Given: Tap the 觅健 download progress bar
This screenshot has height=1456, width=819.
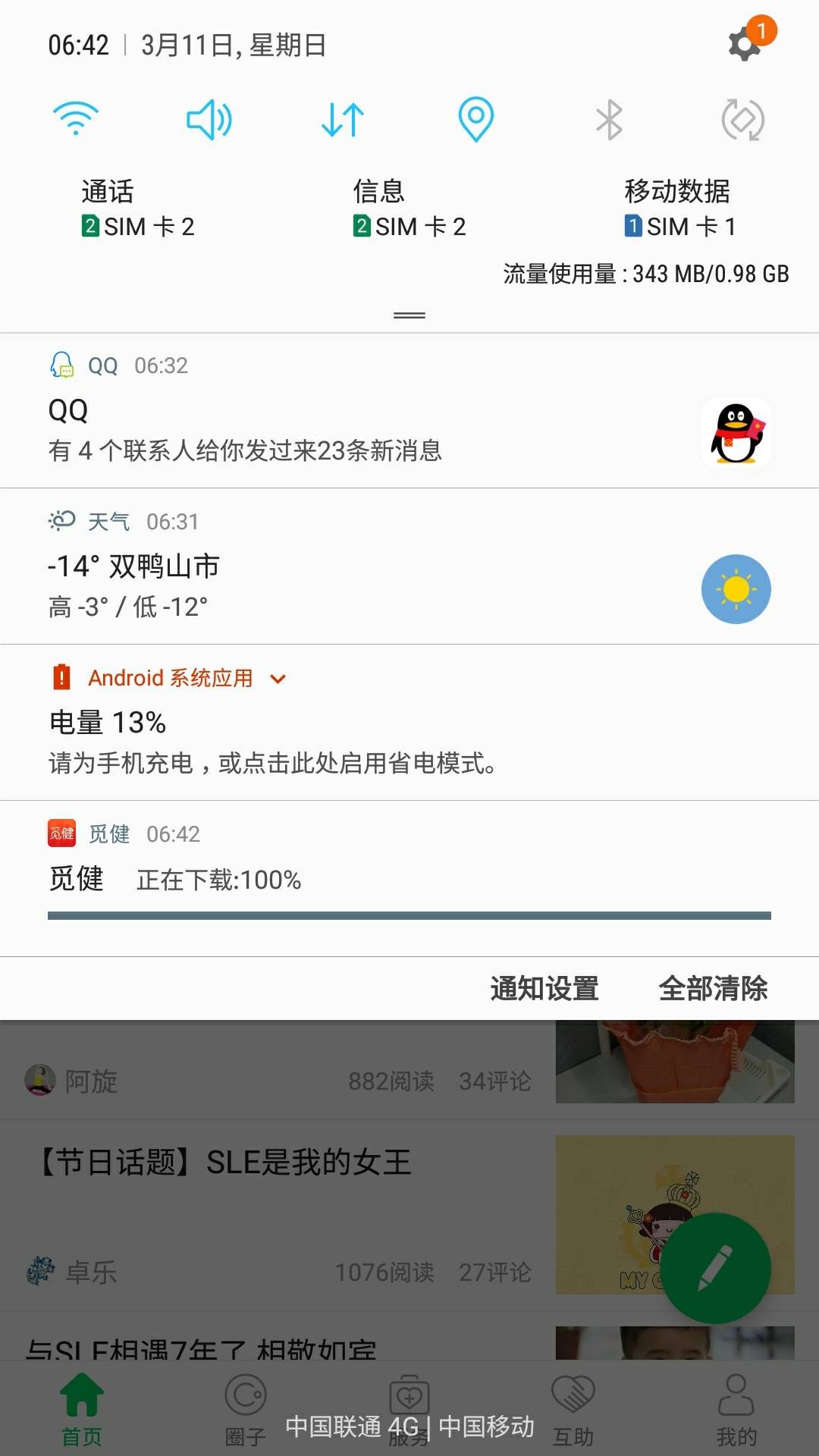Looking at the screenshot, I should pos(409,915).
